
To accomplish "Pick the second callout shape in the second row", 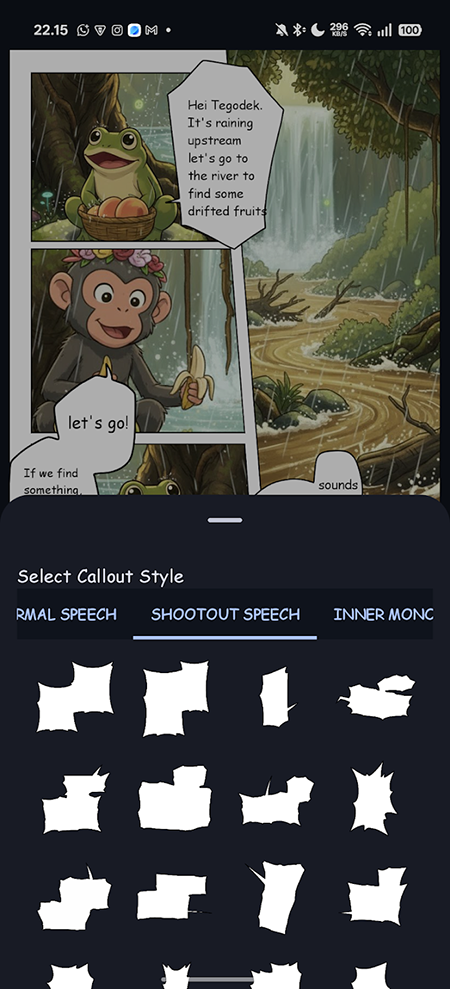I will tap(175, 798).
